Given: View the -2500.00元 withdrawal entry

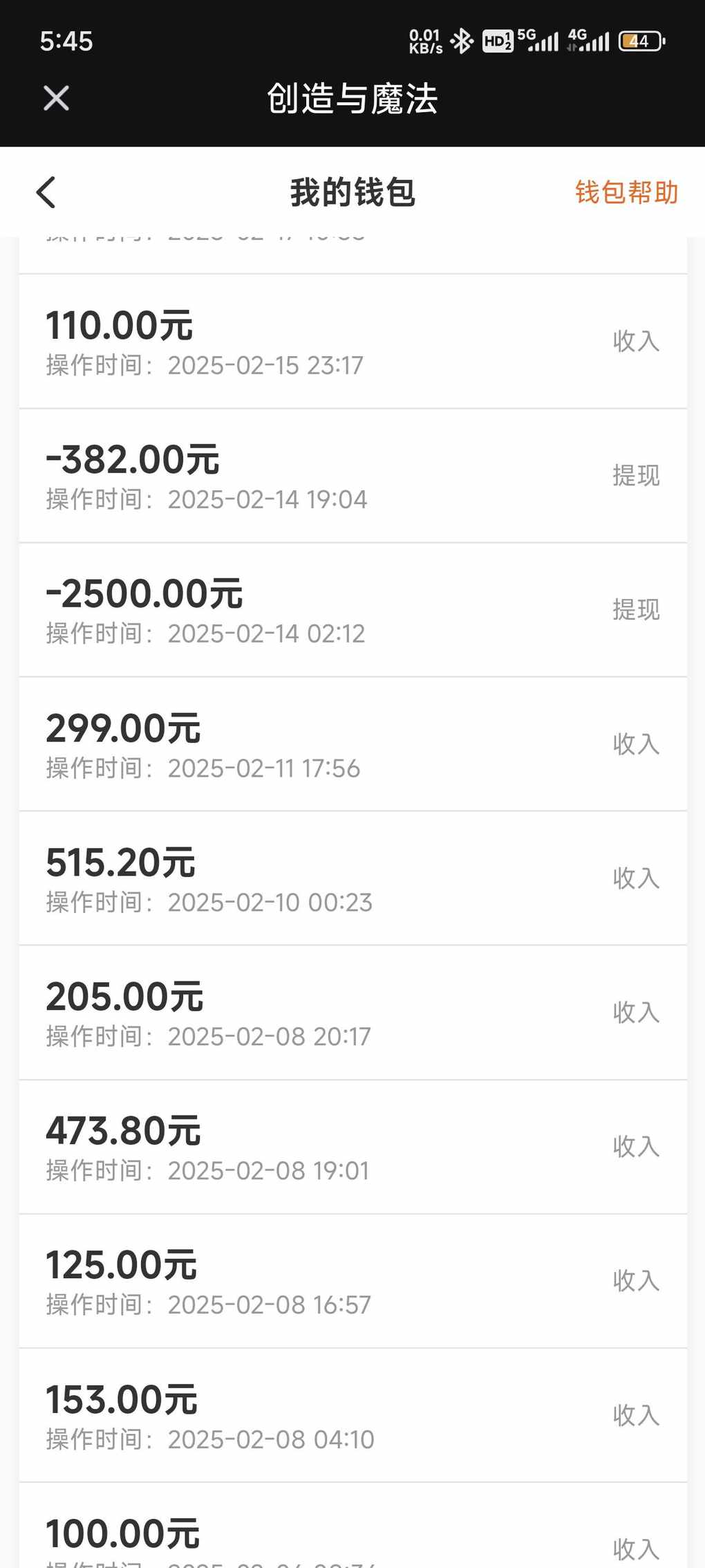Looking at the screenshot, I should [x=352, y=610].
